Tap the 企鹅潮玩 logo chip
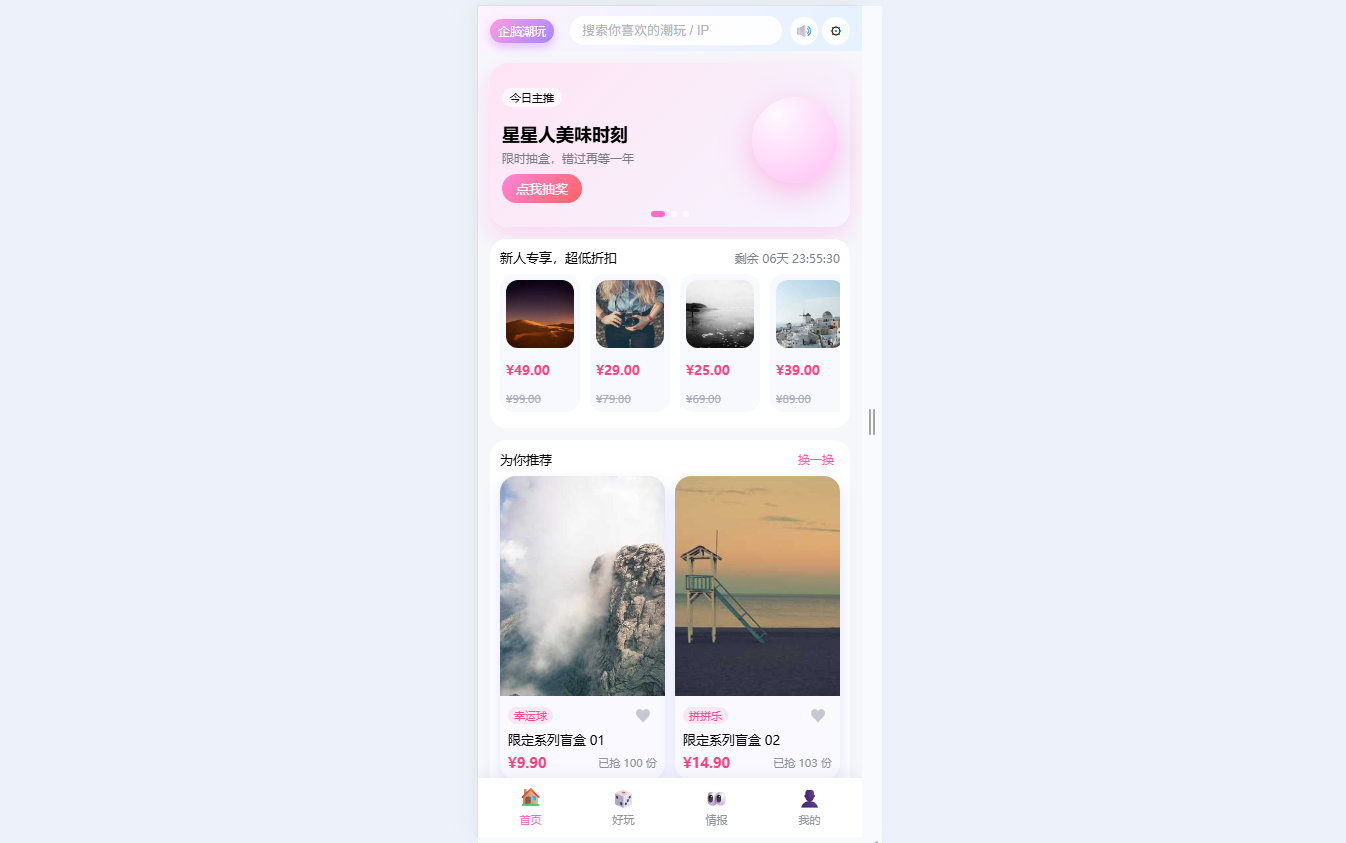 [x=522, y=31]
